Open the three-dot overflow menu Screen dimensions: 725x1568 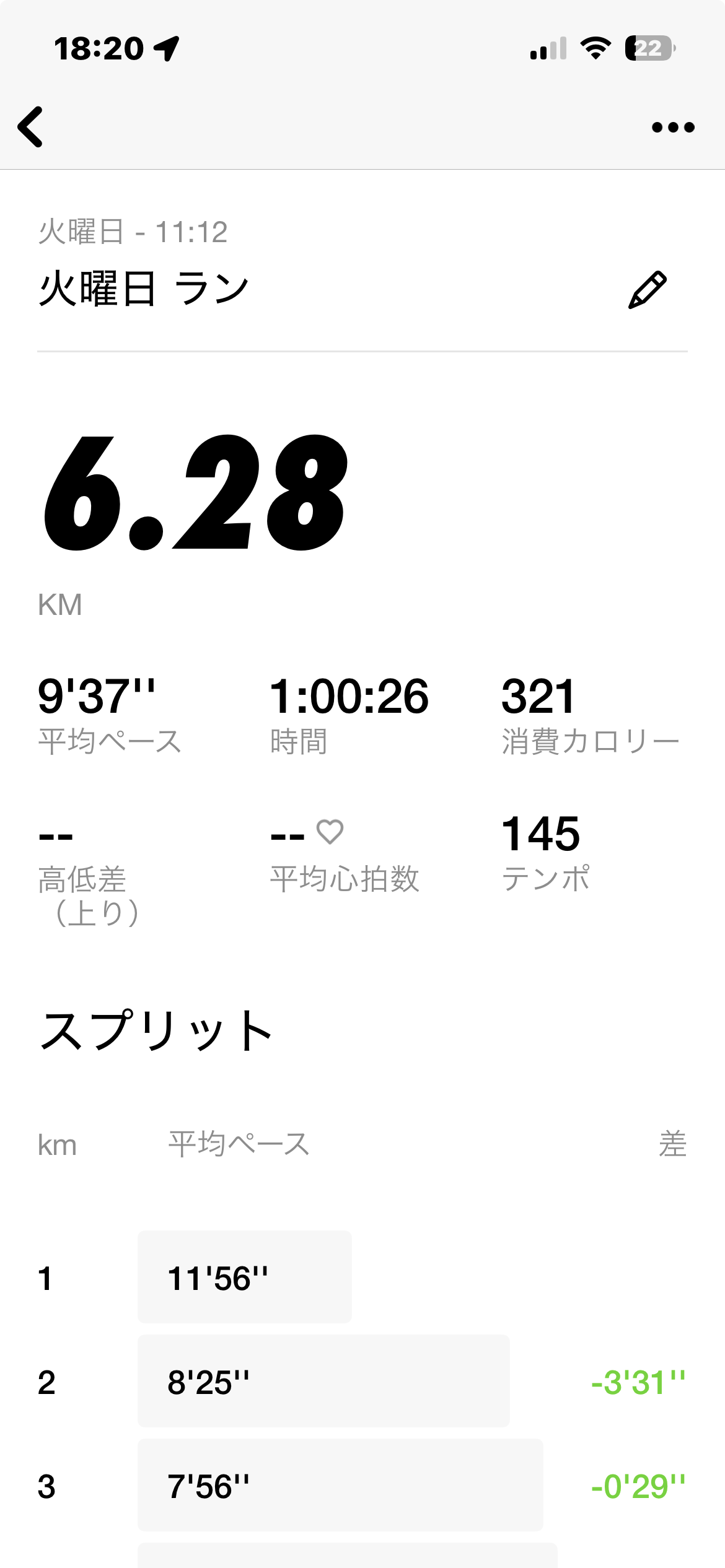[672, 128]
